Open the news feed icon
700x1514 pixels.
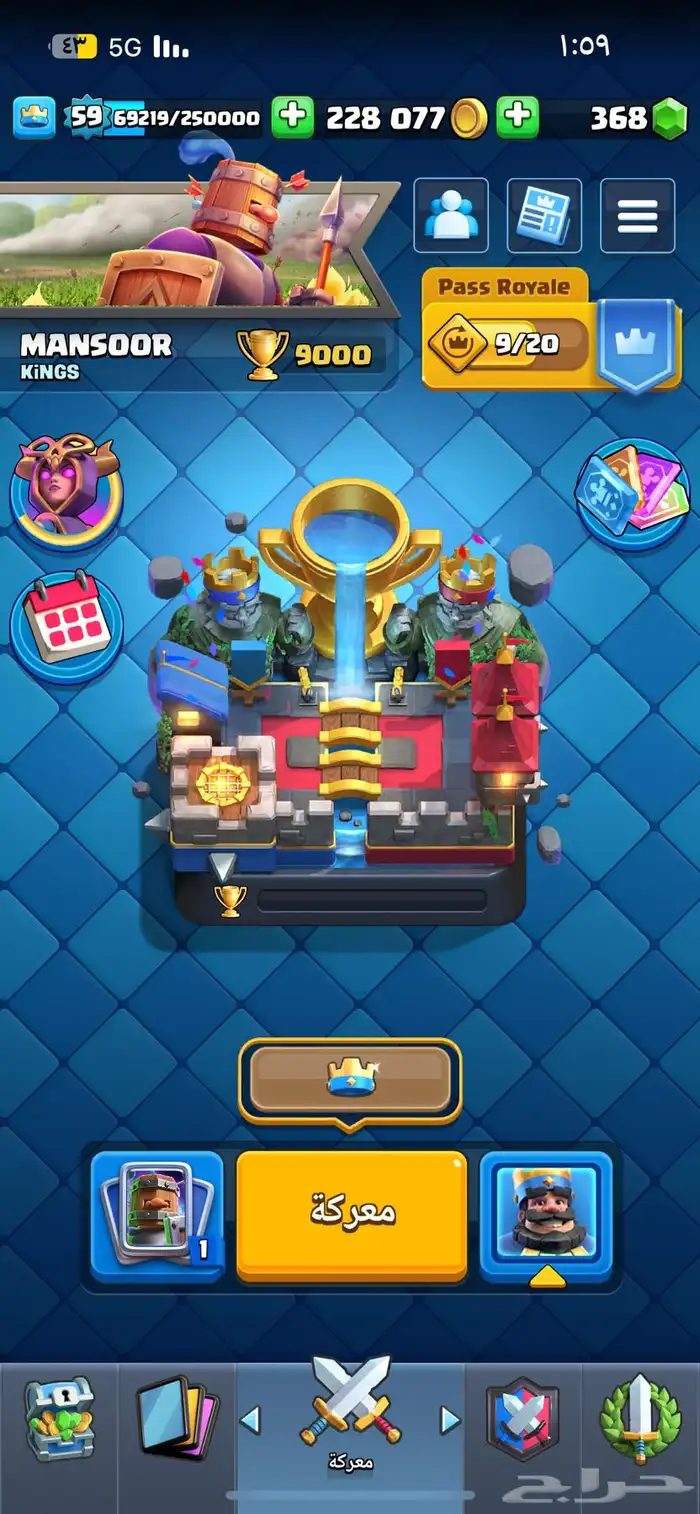coord(544,216)
